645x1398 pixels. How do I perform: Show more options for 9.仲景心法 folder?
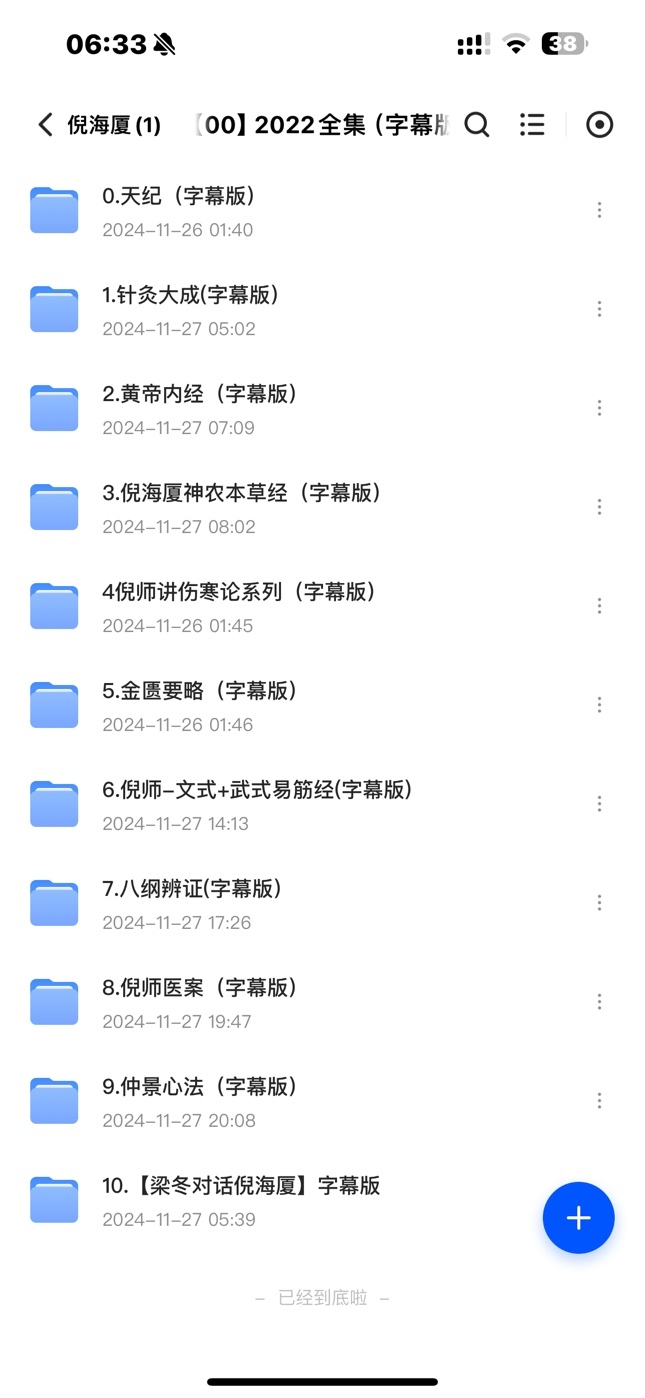(x=599, y=1101)
